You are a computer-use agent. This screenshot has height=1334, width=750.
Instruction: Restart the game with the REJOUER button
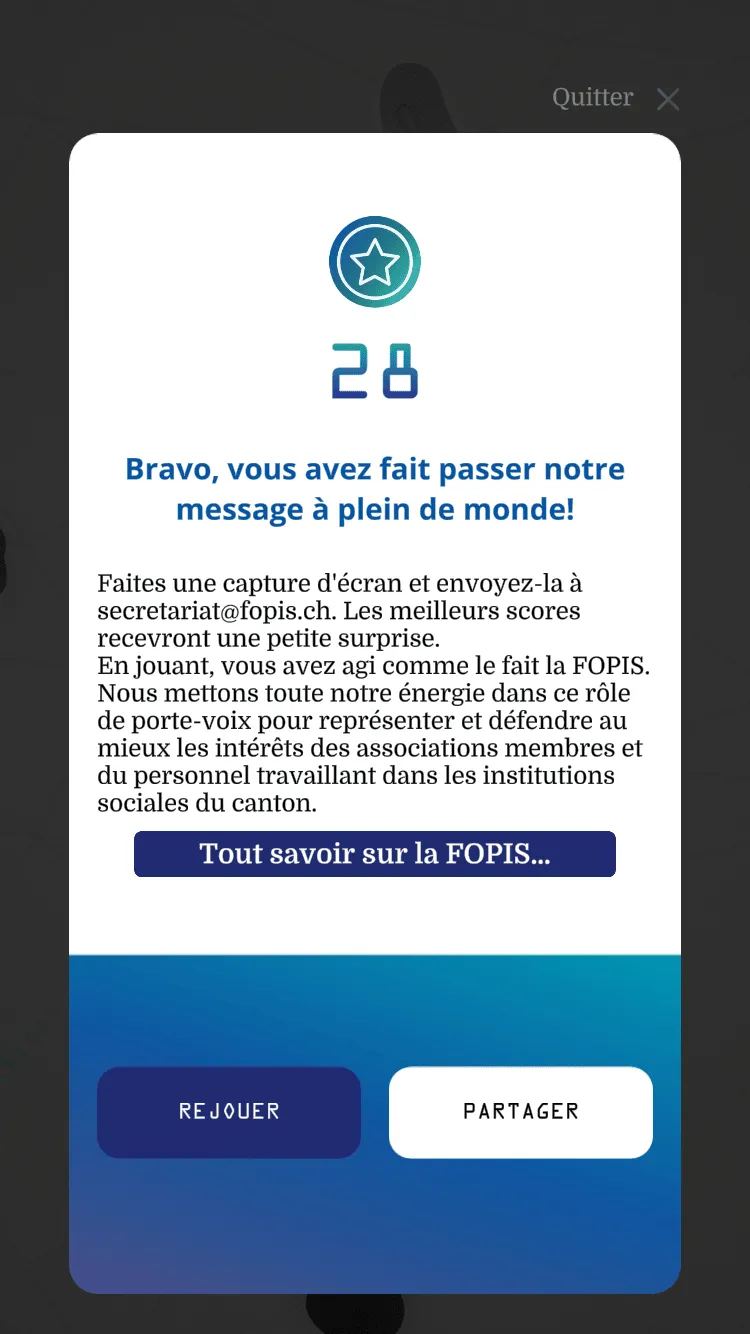click(x=229, y=1112)
